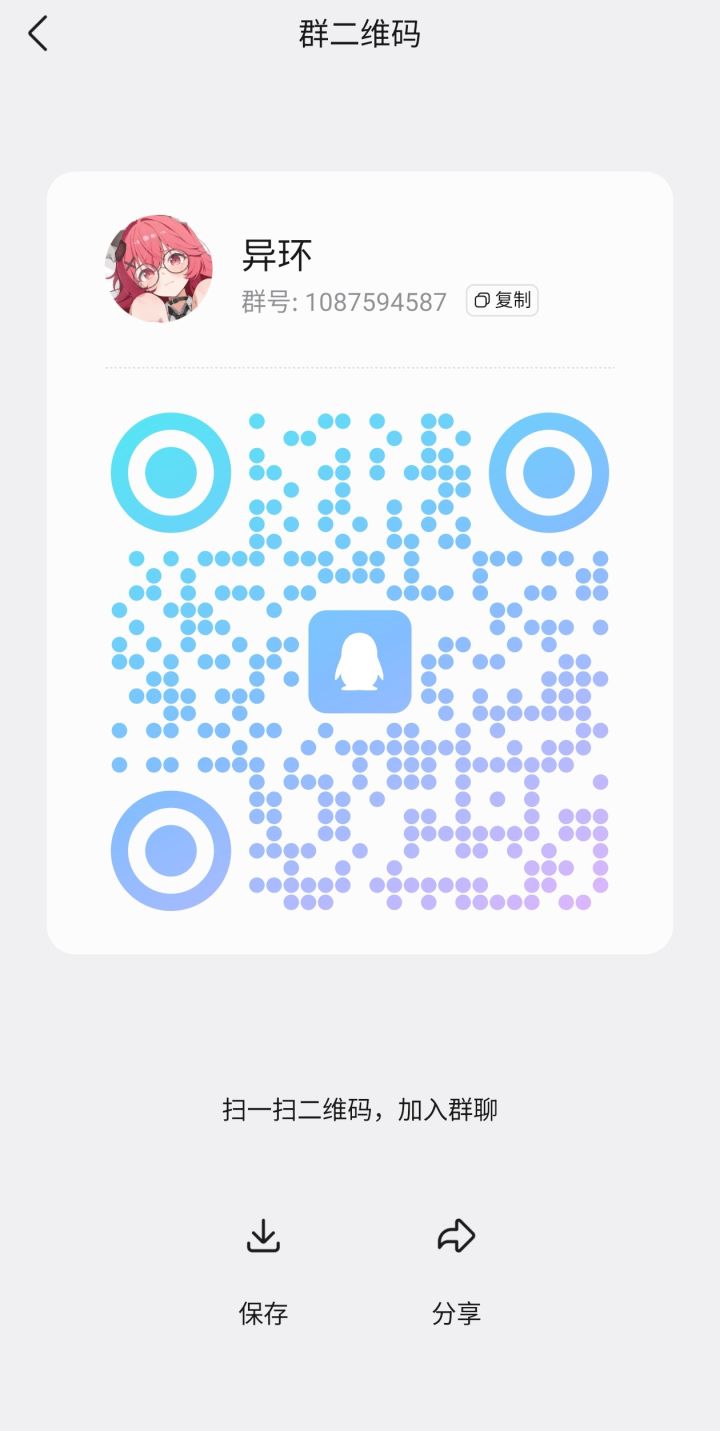Tap the 分享 label to share the QR code

tap(456, 1314)
